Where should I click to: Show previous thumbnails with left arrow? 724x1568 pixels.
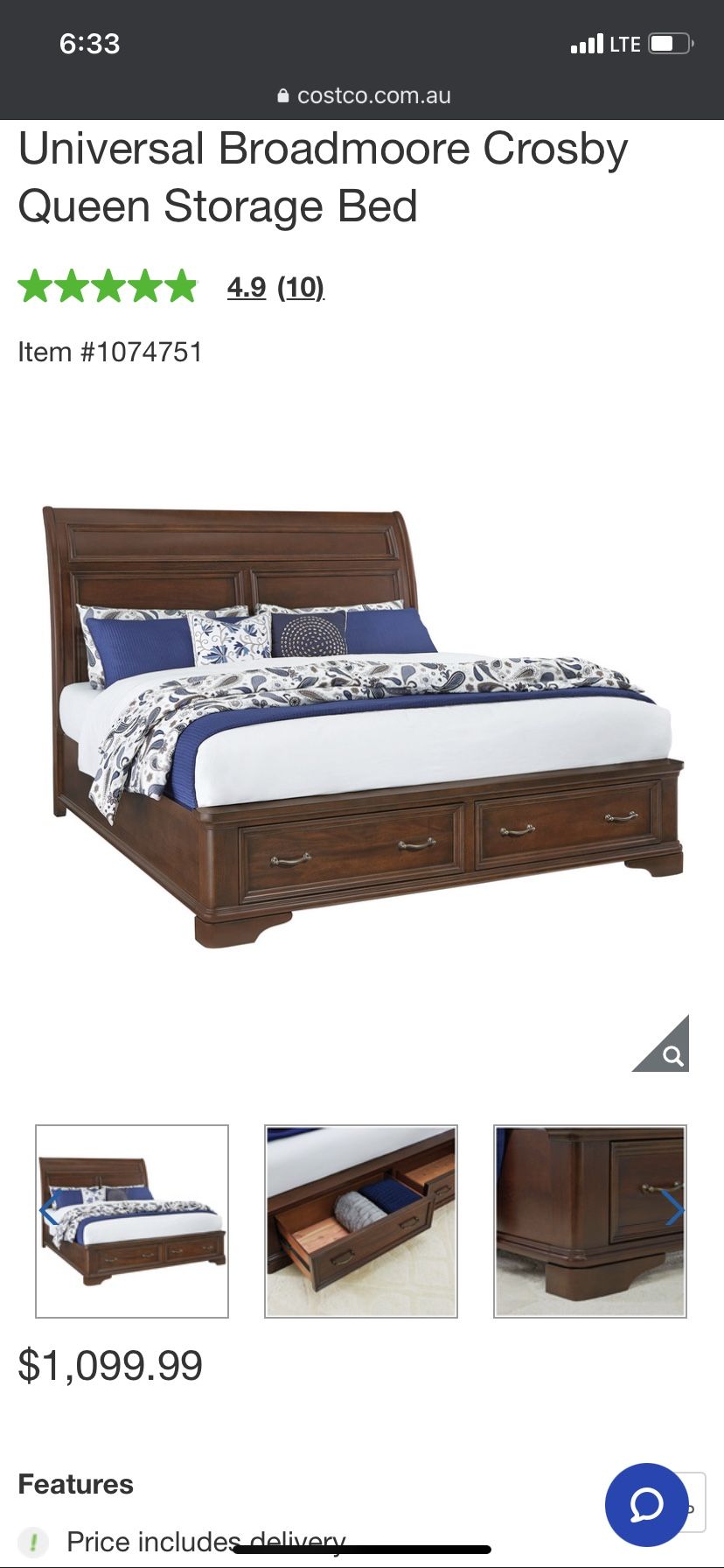click(x=49, y=1210)
